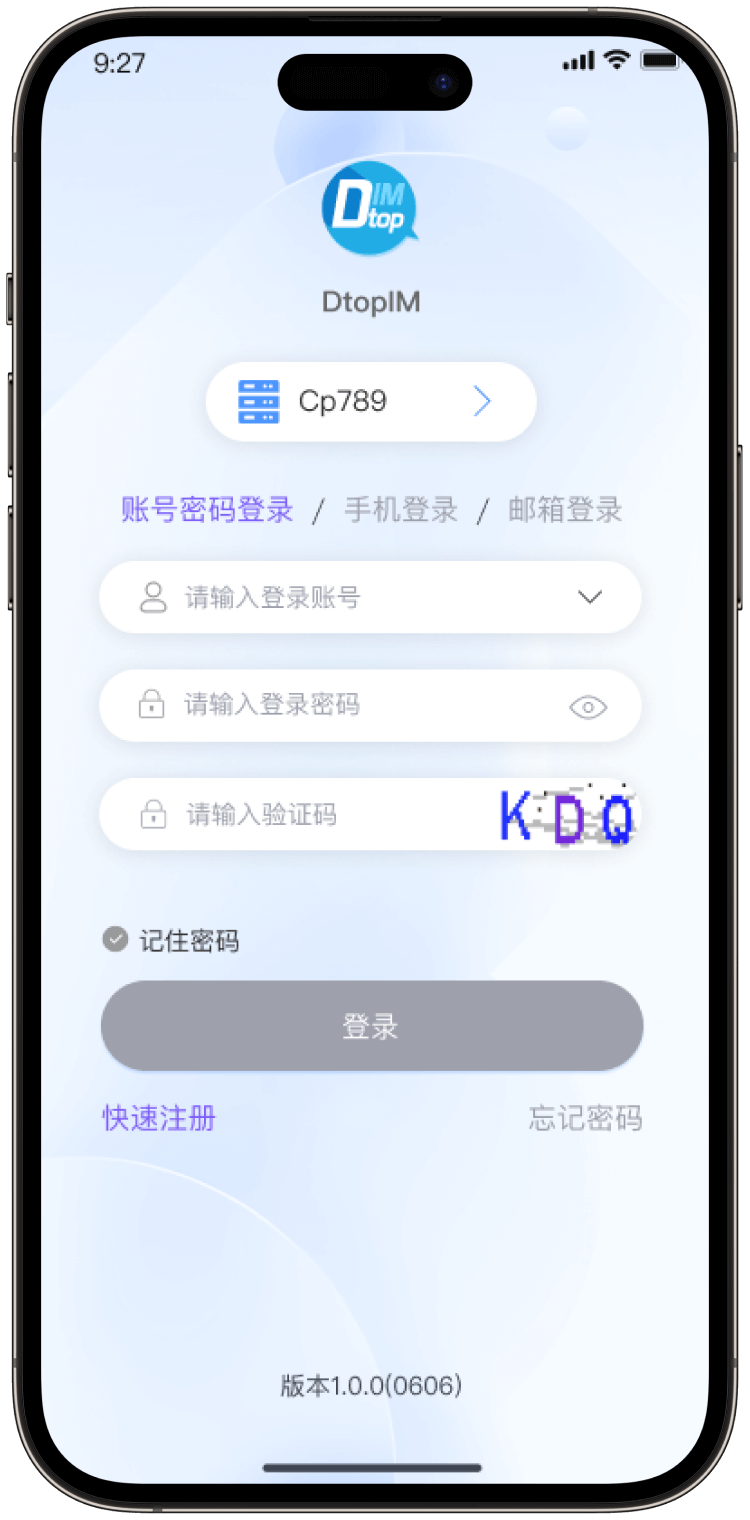Open 快速注册 registration link

click(159, 1118)
